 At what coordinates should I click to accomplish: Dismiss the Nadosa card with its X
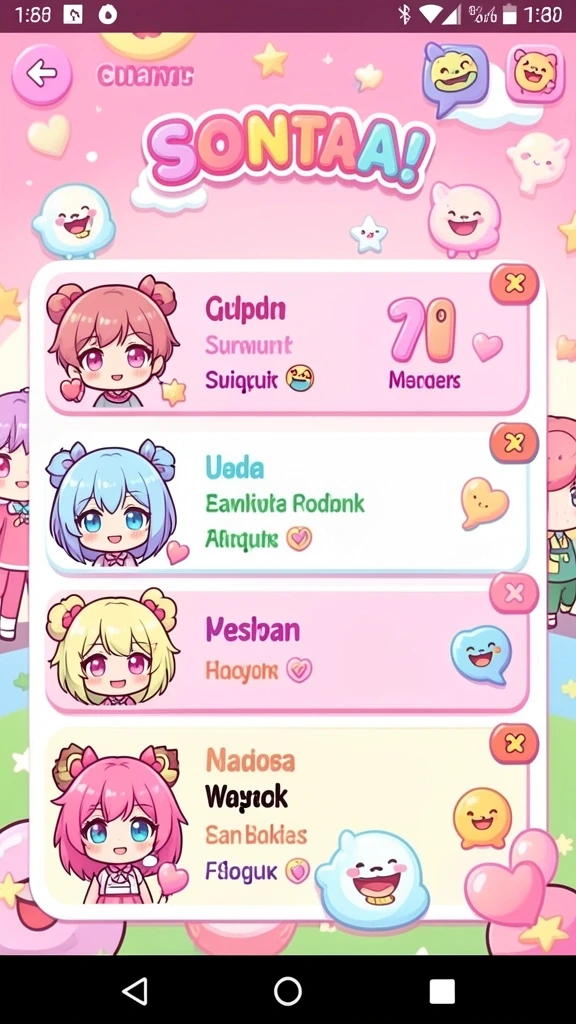pos(515,743)
